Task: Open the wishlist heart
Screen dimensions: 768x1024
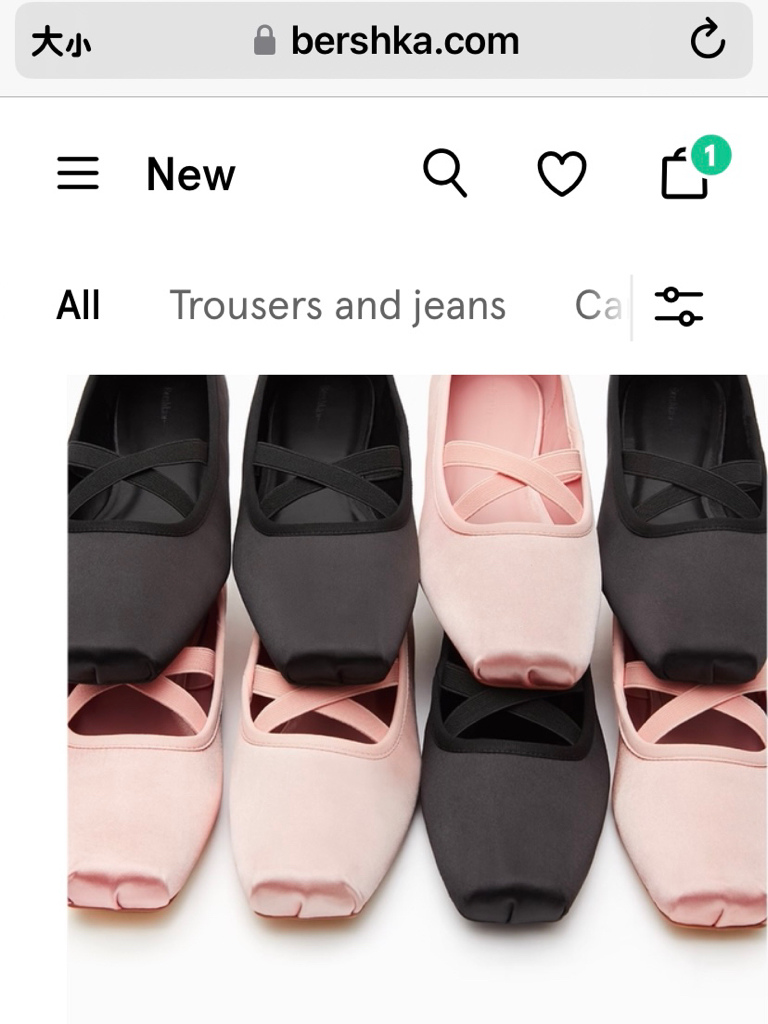Action: point(562,176)
